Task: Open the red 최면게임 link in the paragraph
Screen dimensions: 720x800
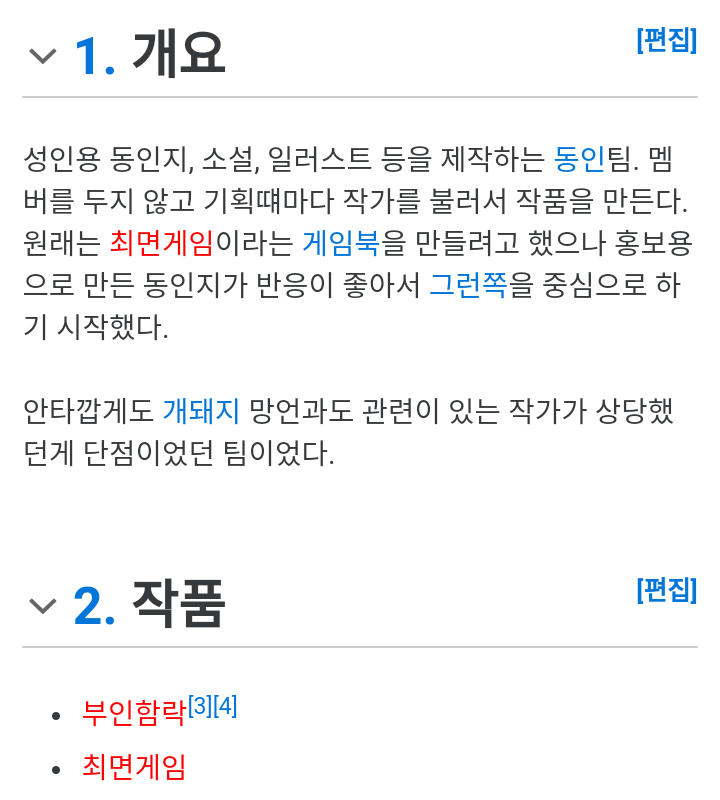Action: 162,243
